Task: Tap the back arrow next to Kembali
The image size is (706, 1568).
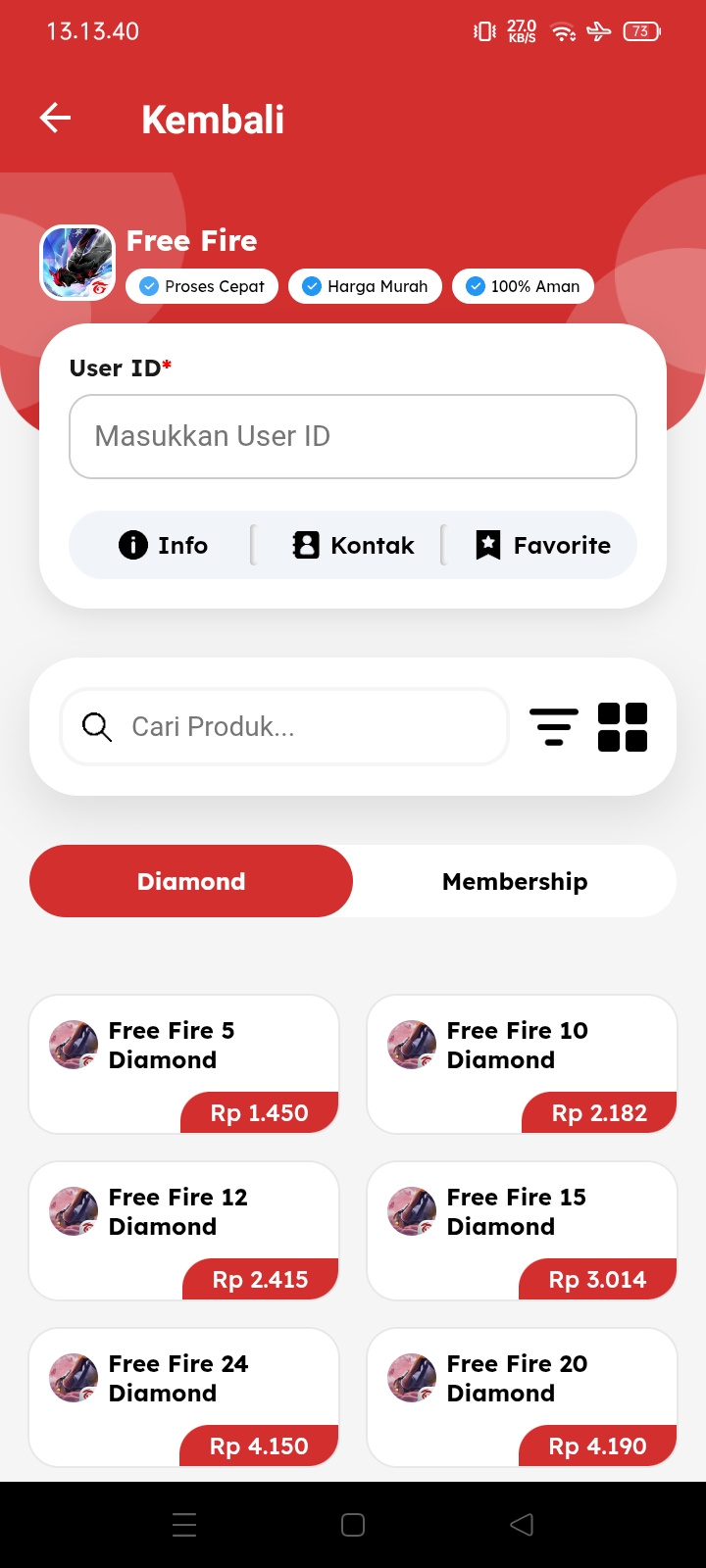Action: tap(56, 119)
